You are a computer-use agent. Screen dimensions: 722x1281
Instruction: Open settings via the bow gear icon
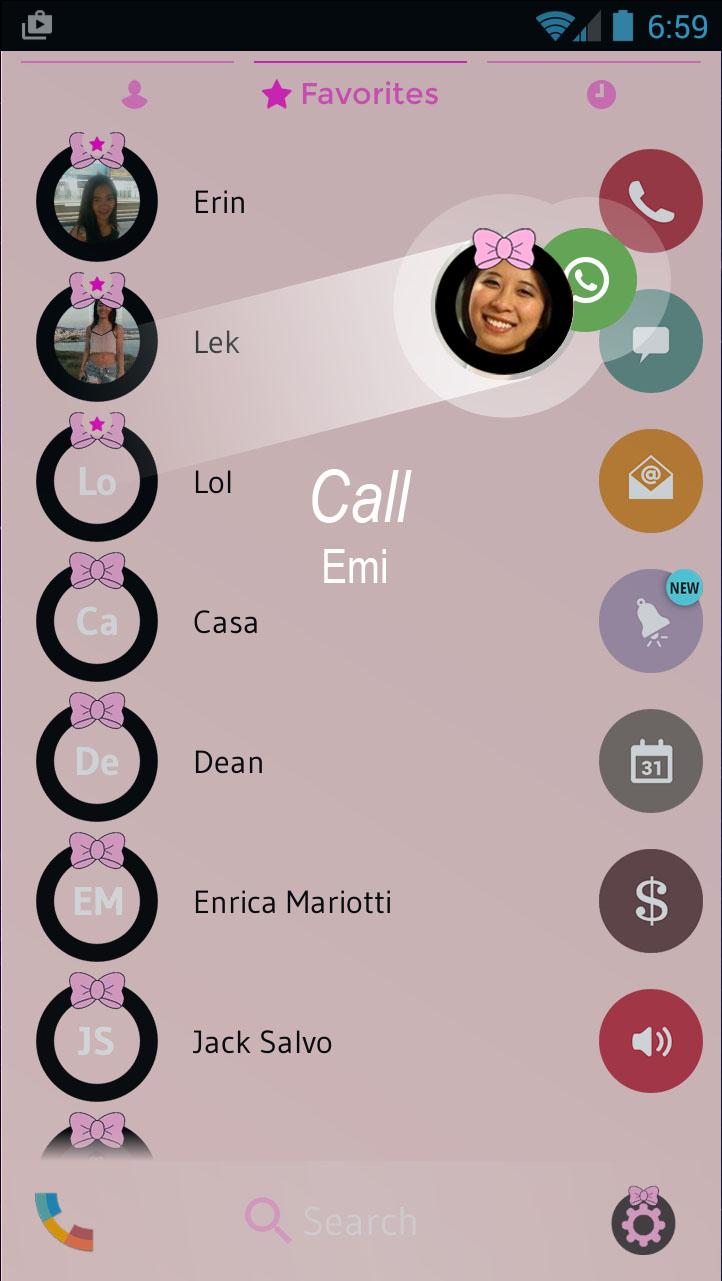(645, 1221)
